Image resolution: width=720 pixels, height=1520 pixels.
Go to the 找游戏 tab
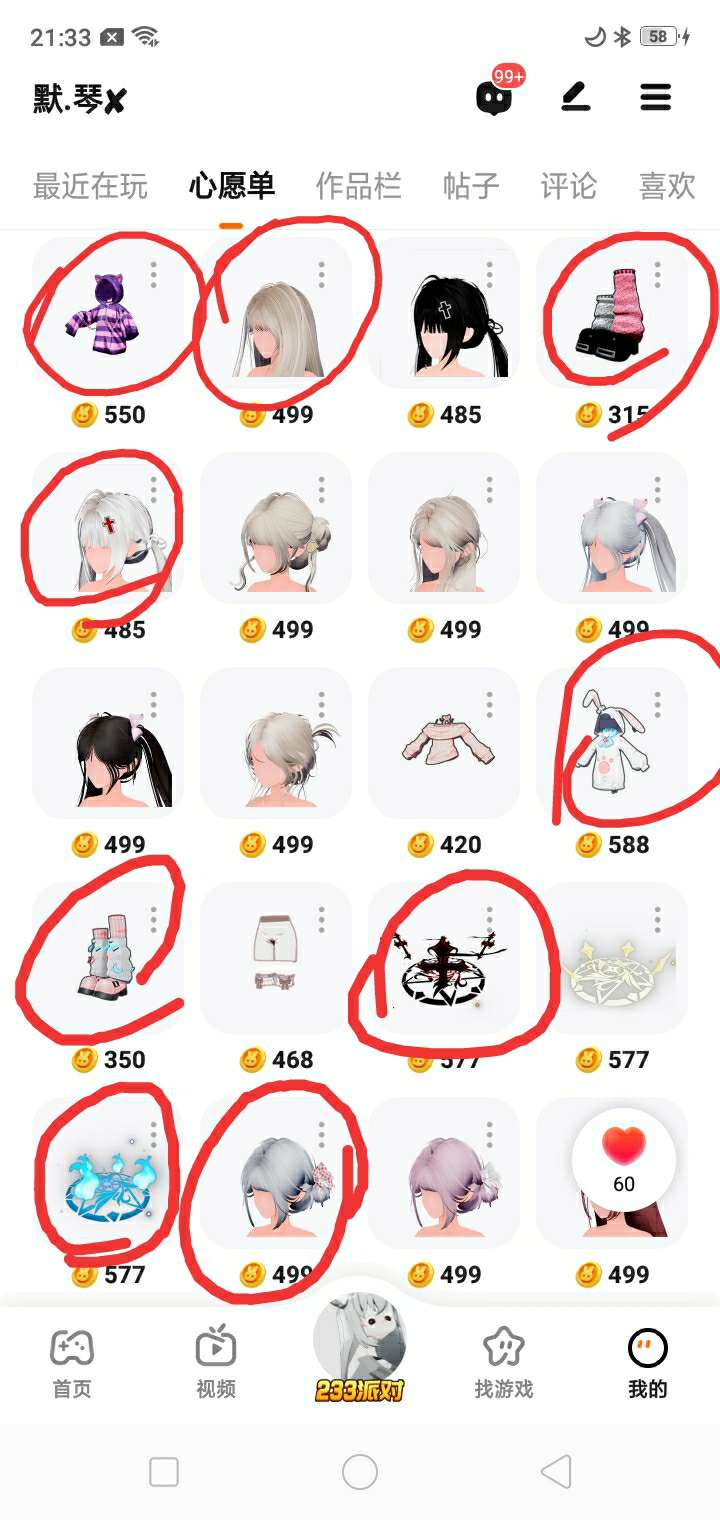tap(504, 1362)
